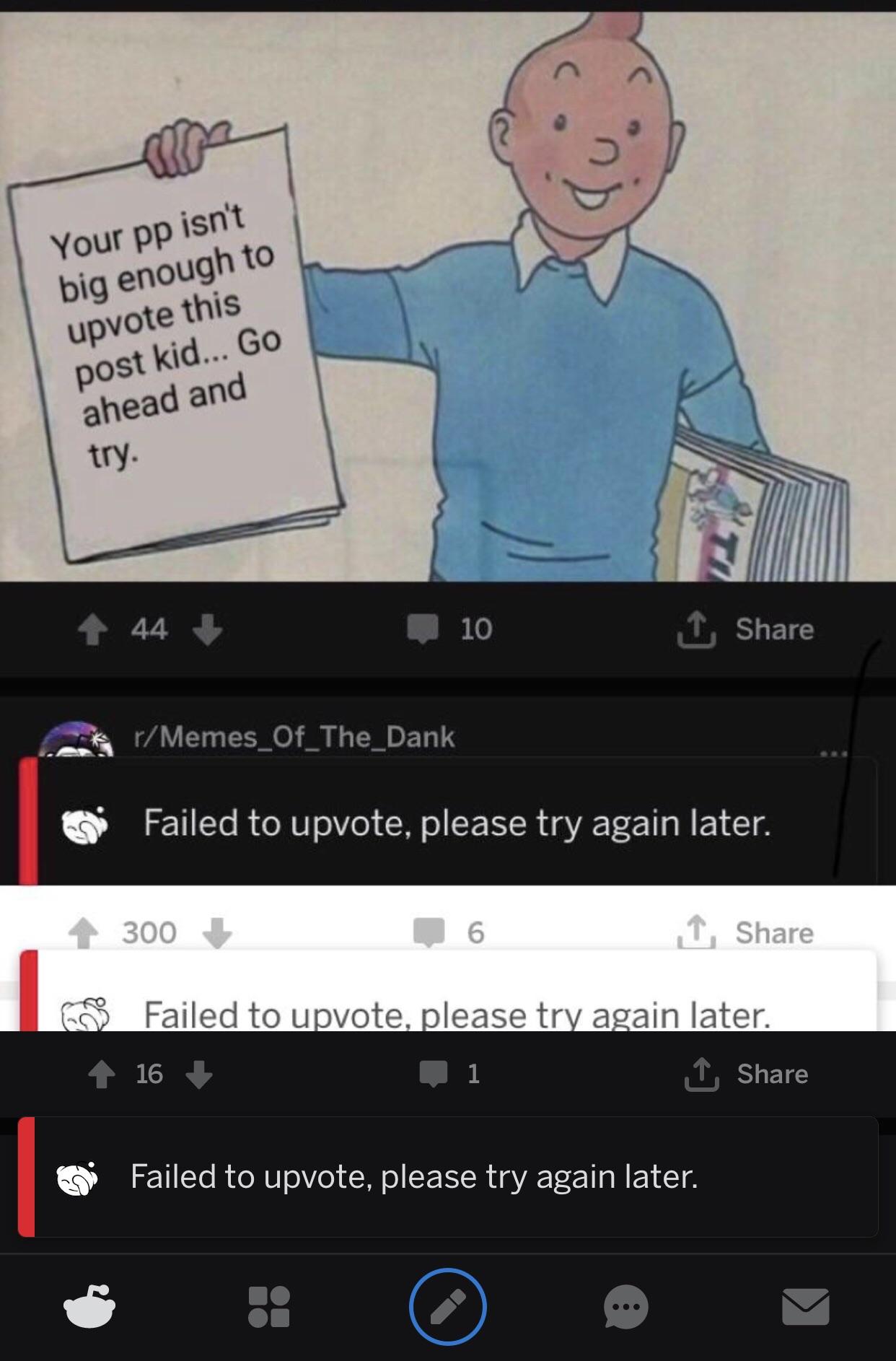This screenshot has height=1361, width=896.
Task: Open the r/Memes_Of_The_Dank community
Action: (x=294, y=737)
